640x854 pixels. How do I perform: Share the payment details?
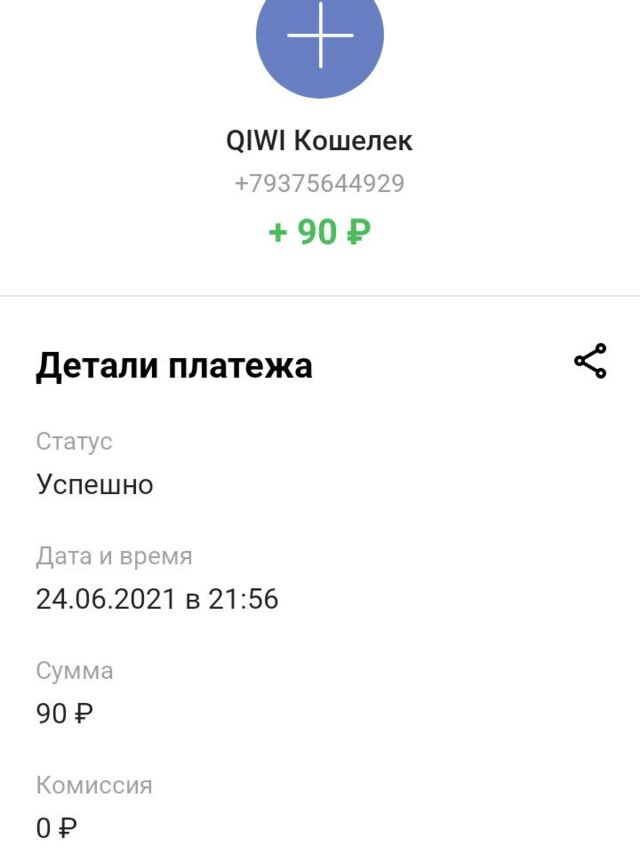coord(590,362)
